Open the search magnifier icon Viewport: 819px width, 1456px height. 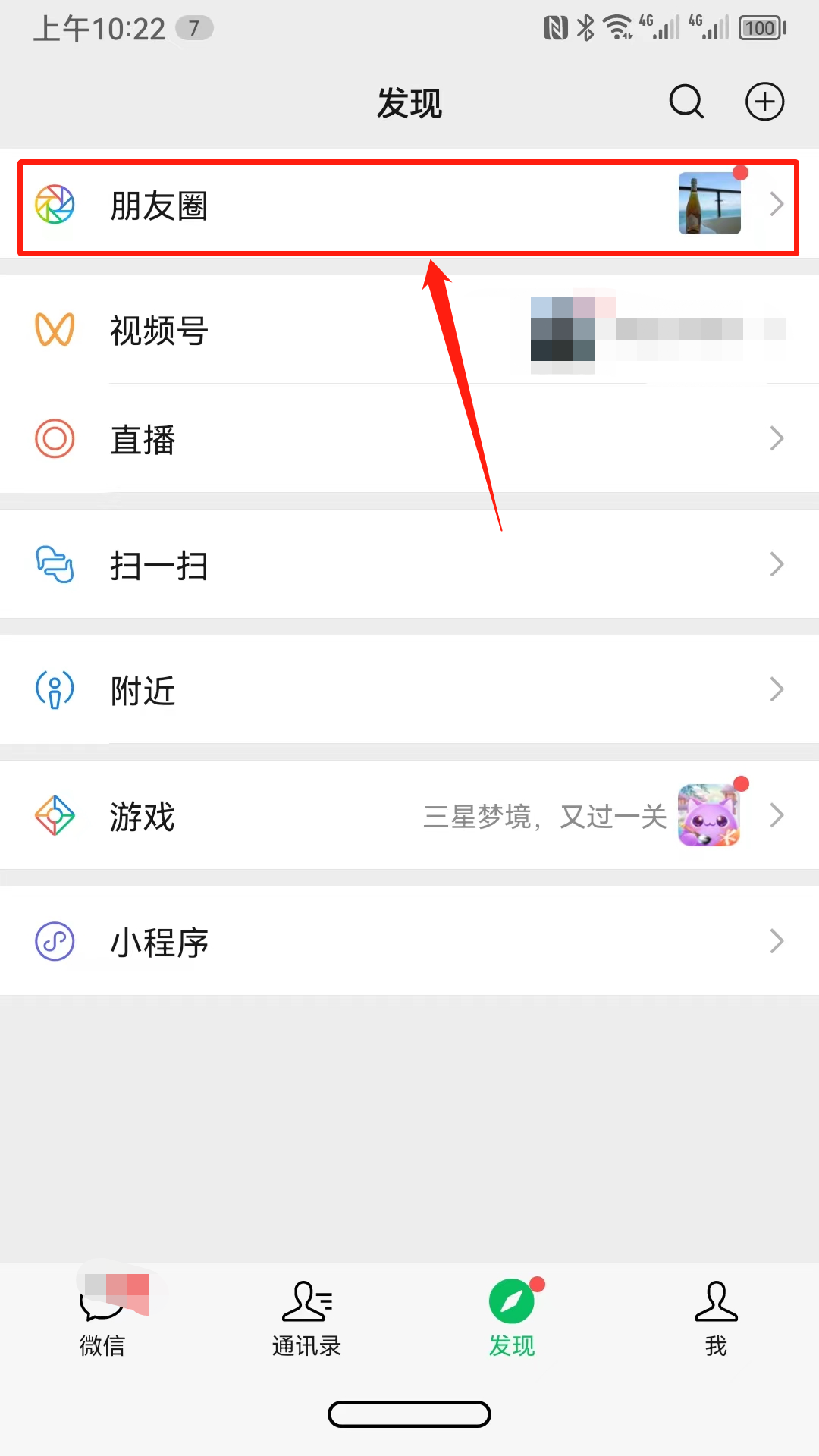pos(686,102)
